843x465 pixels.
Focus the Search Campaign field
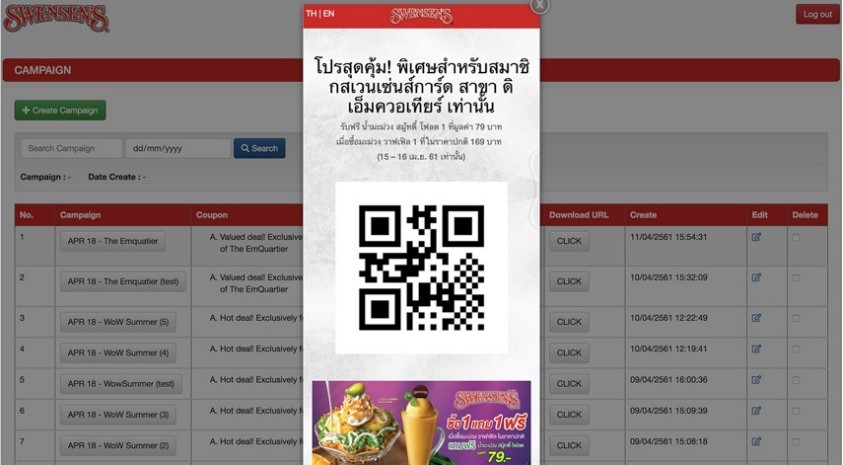(71, 148)
